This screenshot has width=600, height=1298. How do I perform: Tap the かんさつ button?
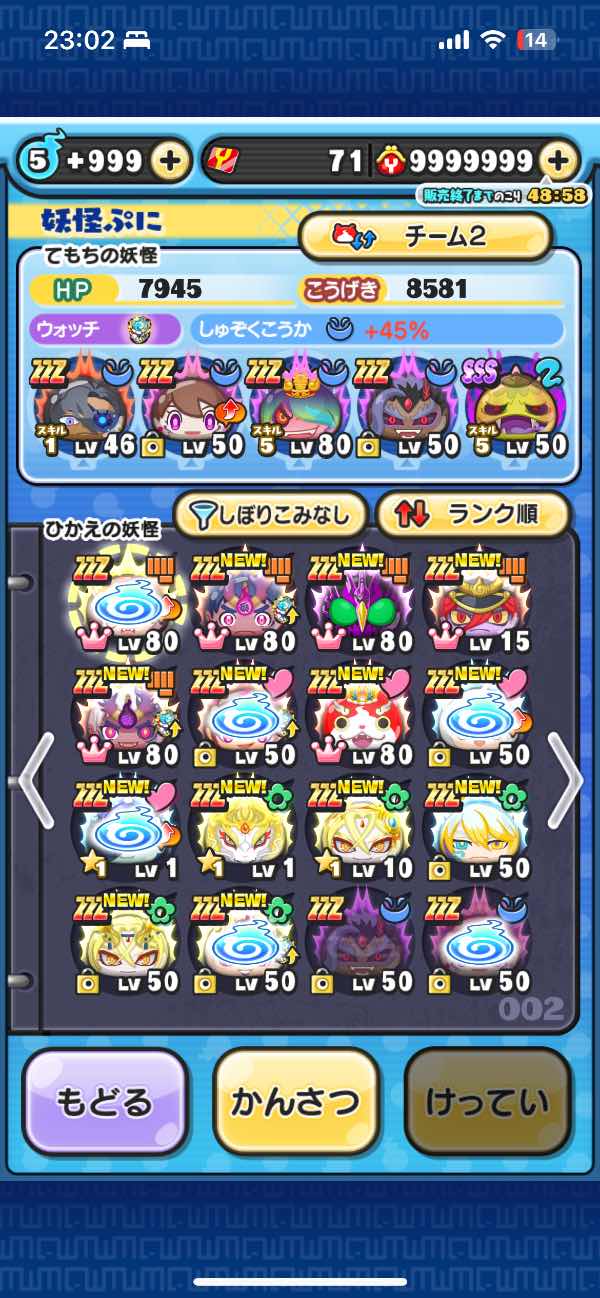click(296, 1102)
